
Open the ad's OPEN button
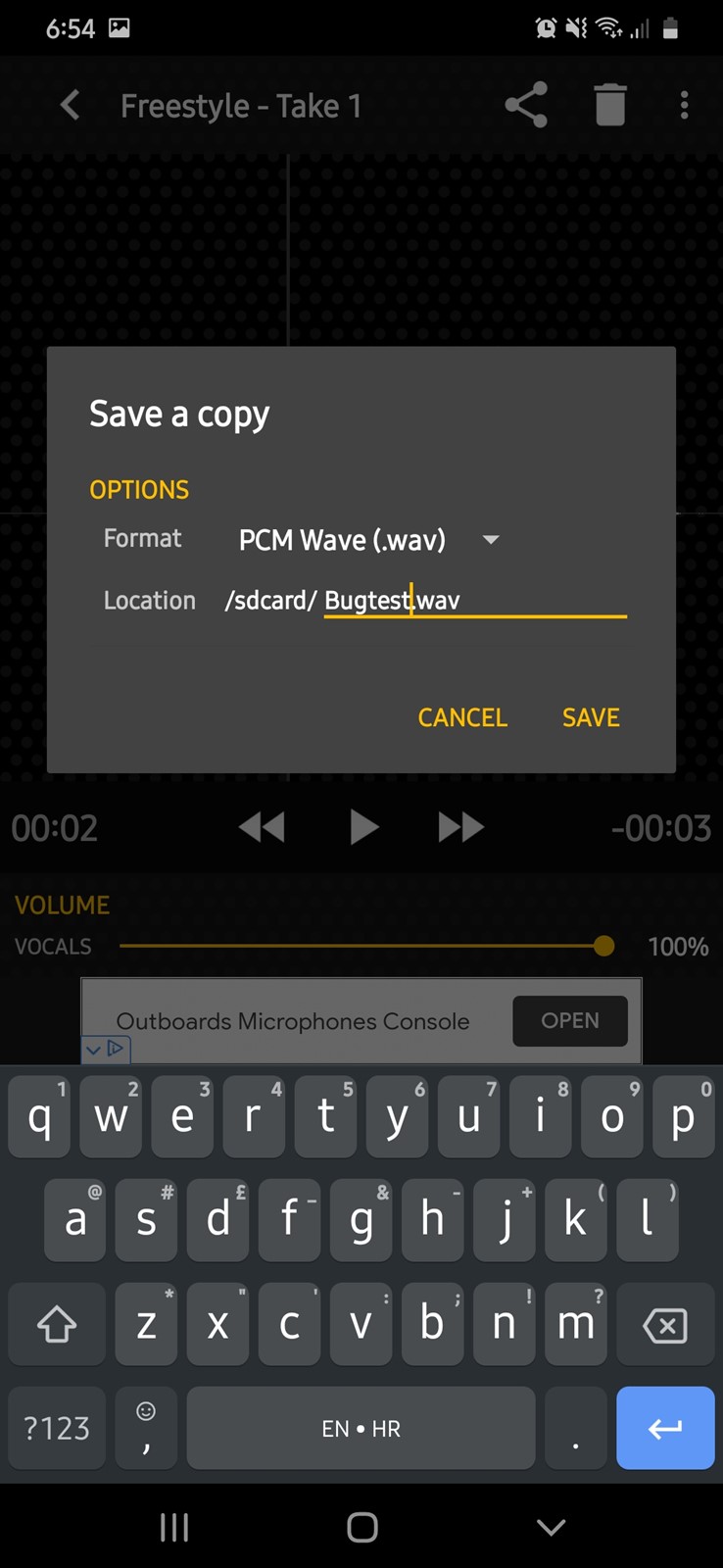pos(570,1021)
